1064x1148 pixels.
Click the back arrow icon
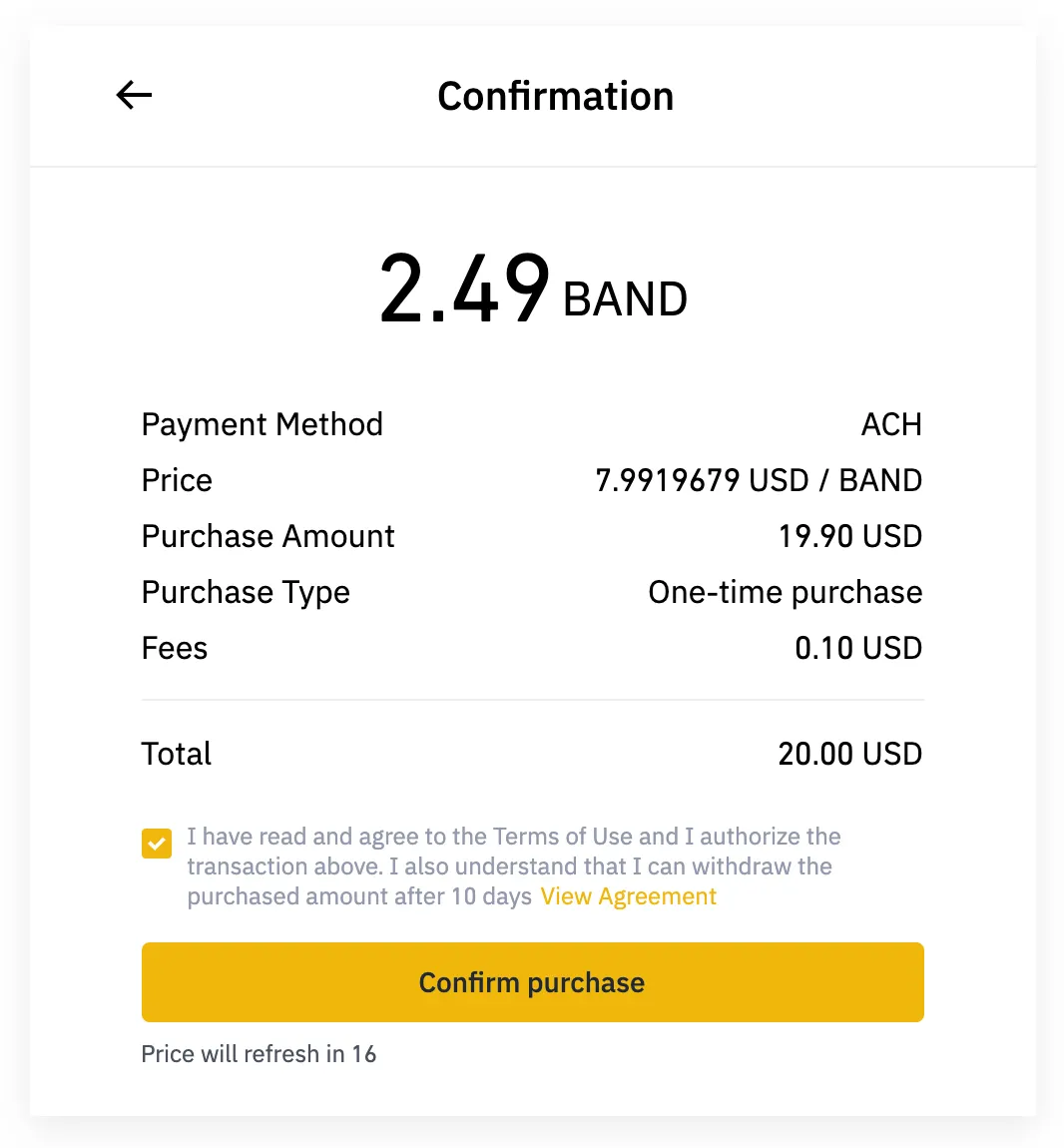134,95
